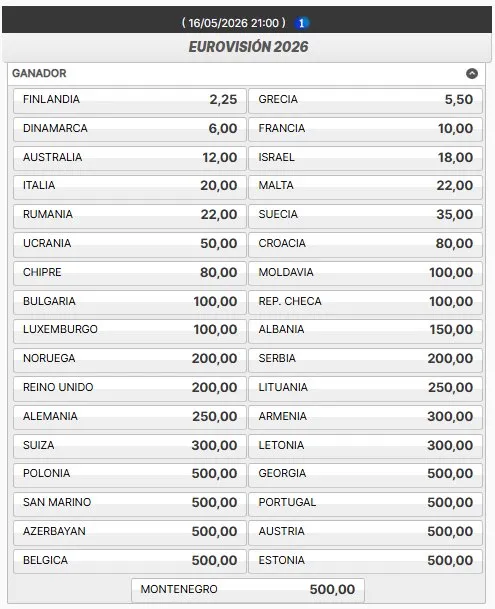The height and width of the screenshot is (609, 495).
Task: Collapse the Ganador market section
Action: (x=472, y=73)
